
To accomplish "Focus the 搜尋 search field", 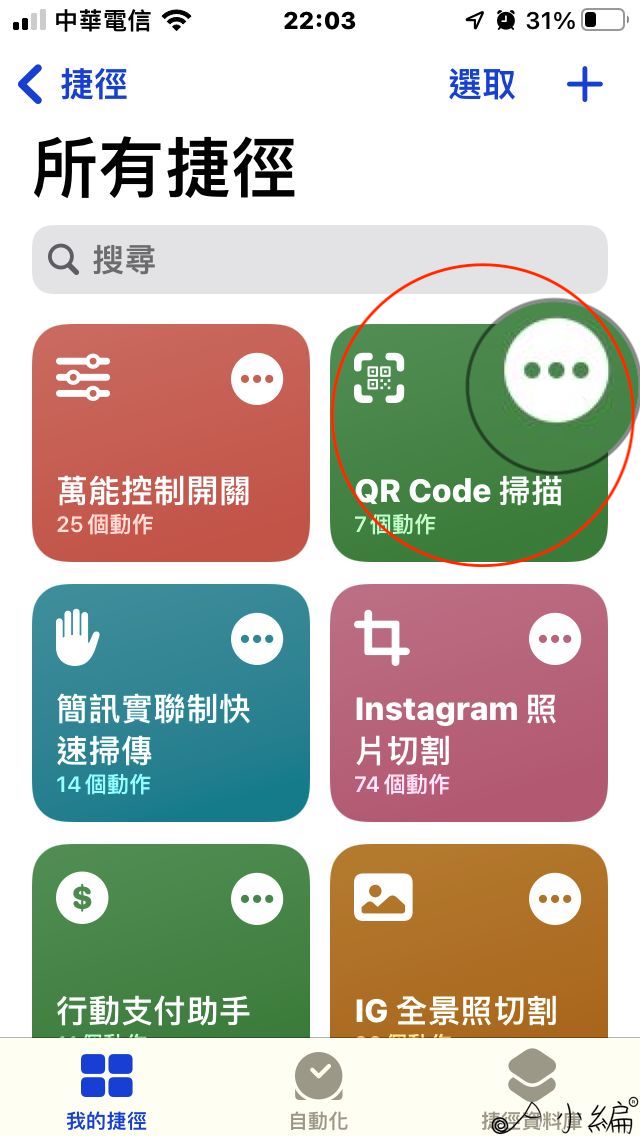I will pyautogui.click(x=320, y=260).
